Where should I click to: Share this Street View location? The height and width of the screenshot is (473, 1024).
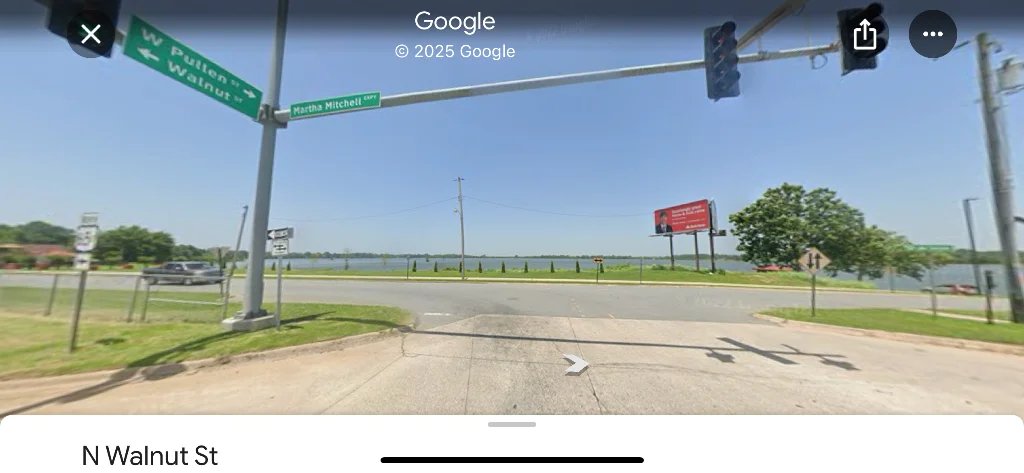point(865,35)
